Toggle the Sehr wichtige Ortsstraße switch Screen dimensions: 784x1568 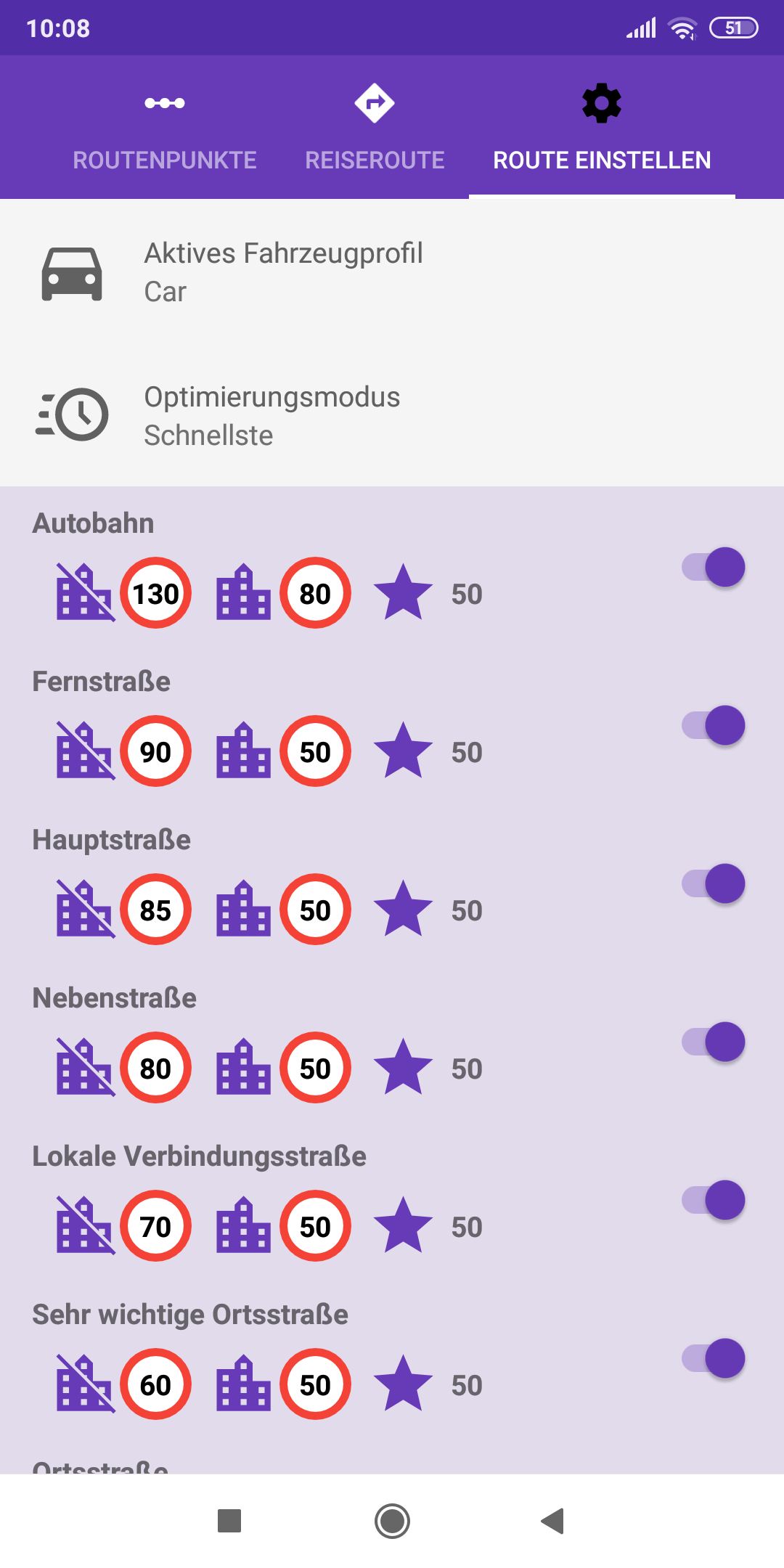coord(714,1358)
